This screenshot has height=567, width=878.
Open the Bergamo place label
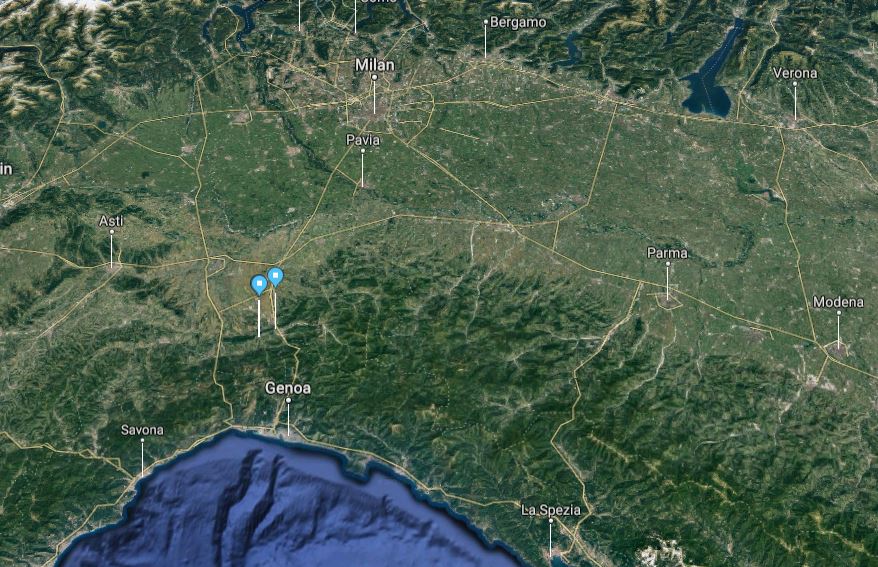pyautogui.click(x=517, y=22)
